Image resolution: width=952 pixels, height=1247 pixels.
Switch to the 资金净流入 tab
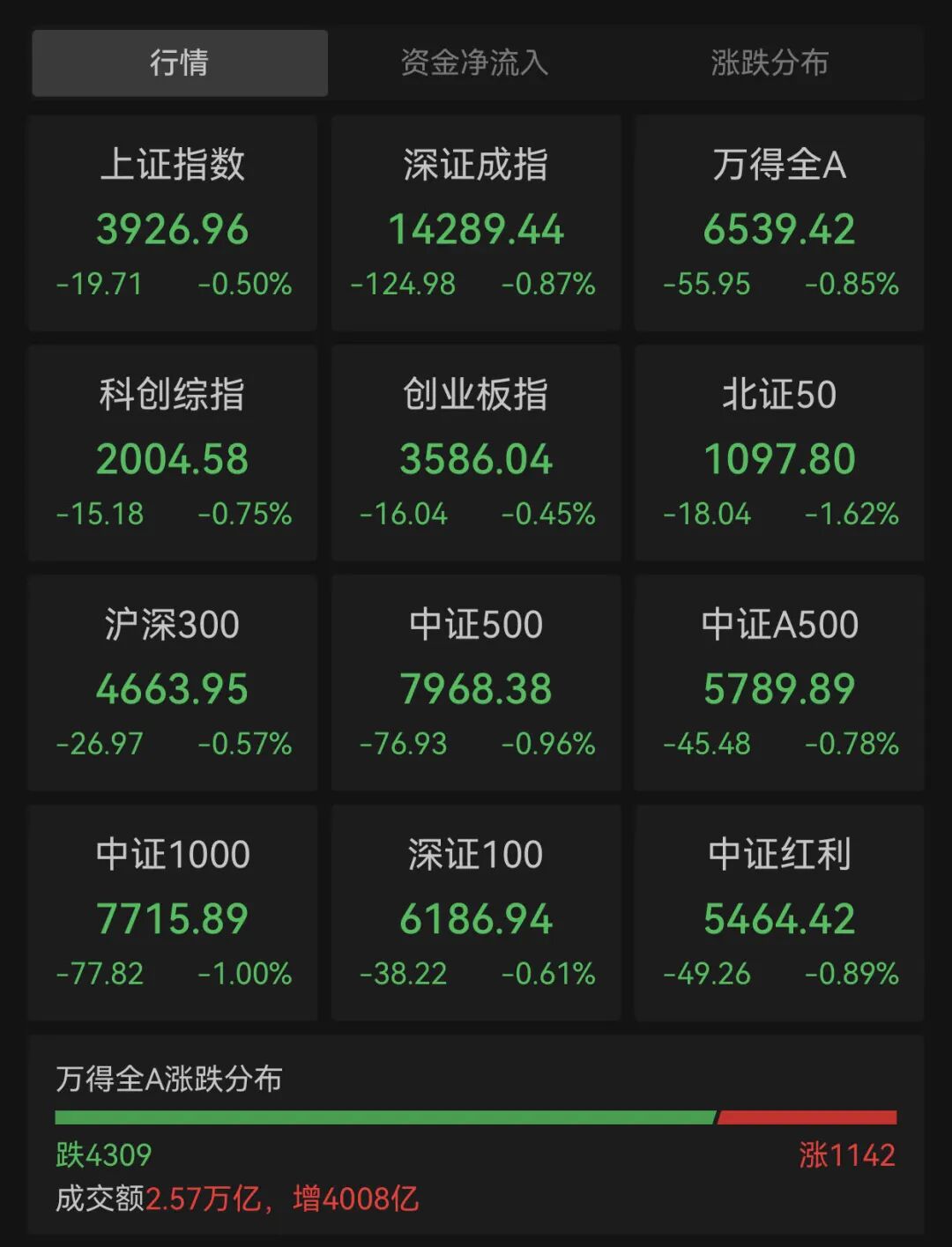tap(474, 63)
